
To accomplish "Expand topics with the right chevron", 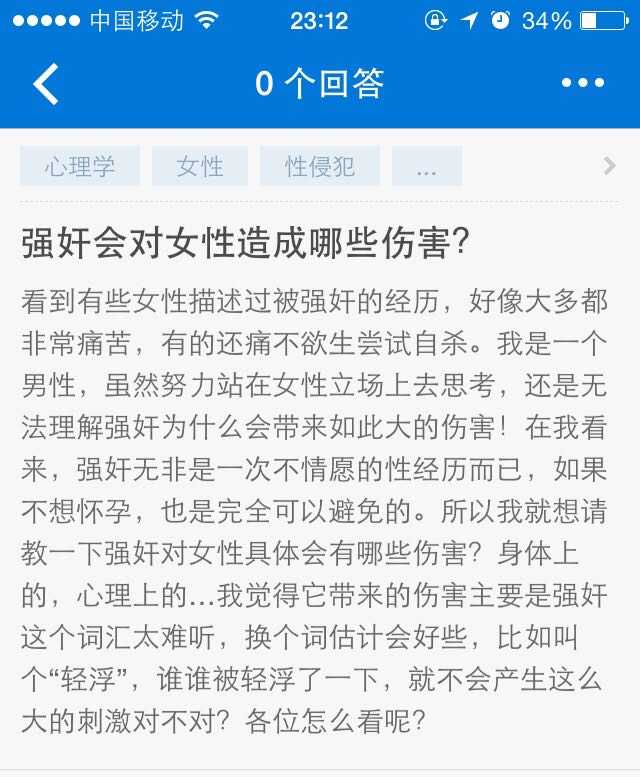I will pyautogui.click(x=609, y=167).
